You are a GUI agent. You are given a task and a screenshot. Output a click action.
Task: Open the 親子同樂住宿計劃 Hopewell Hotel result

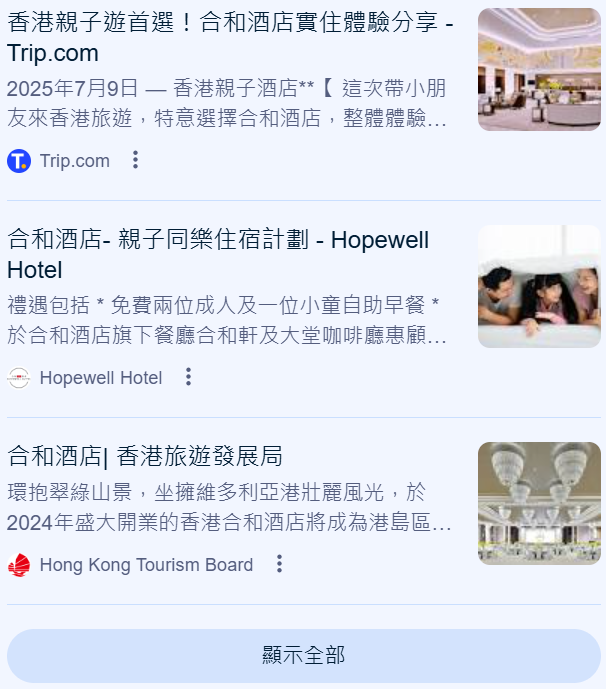pyautogui.click(x=218, y=255)
